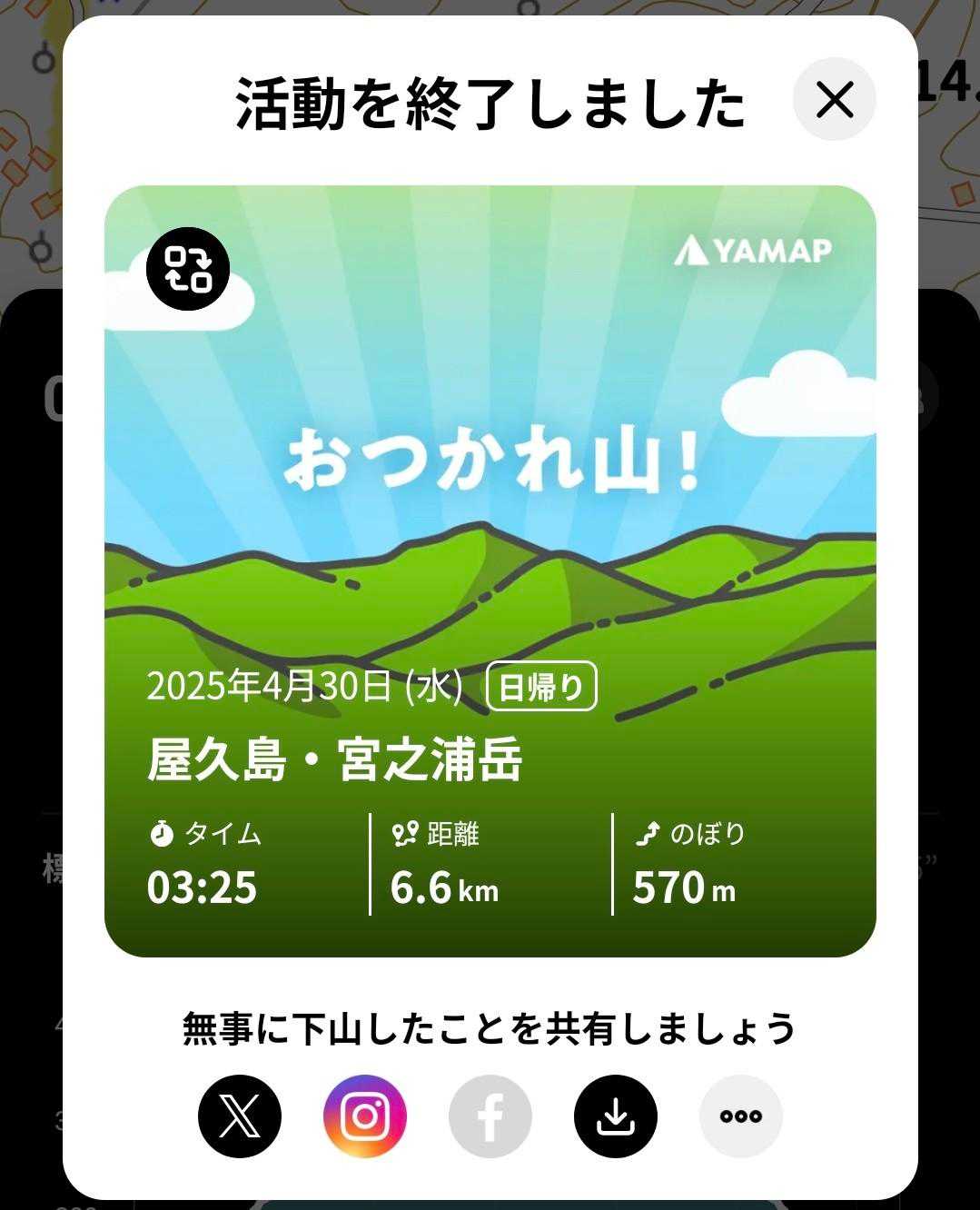
Task: Close the activity finished dialog
Action: (834, 100)
